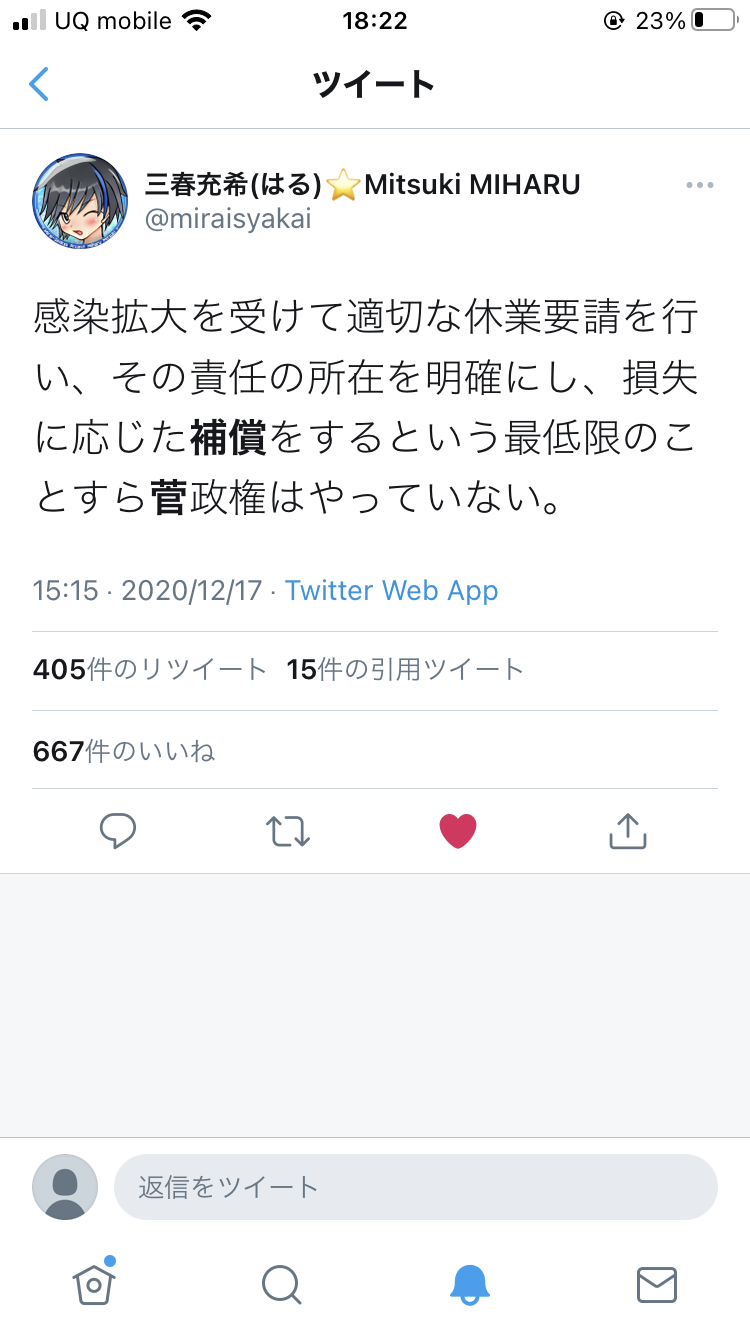Open the Notifications bell tab
Viewport: 750px width, 1334px height.
point(469,1284)
